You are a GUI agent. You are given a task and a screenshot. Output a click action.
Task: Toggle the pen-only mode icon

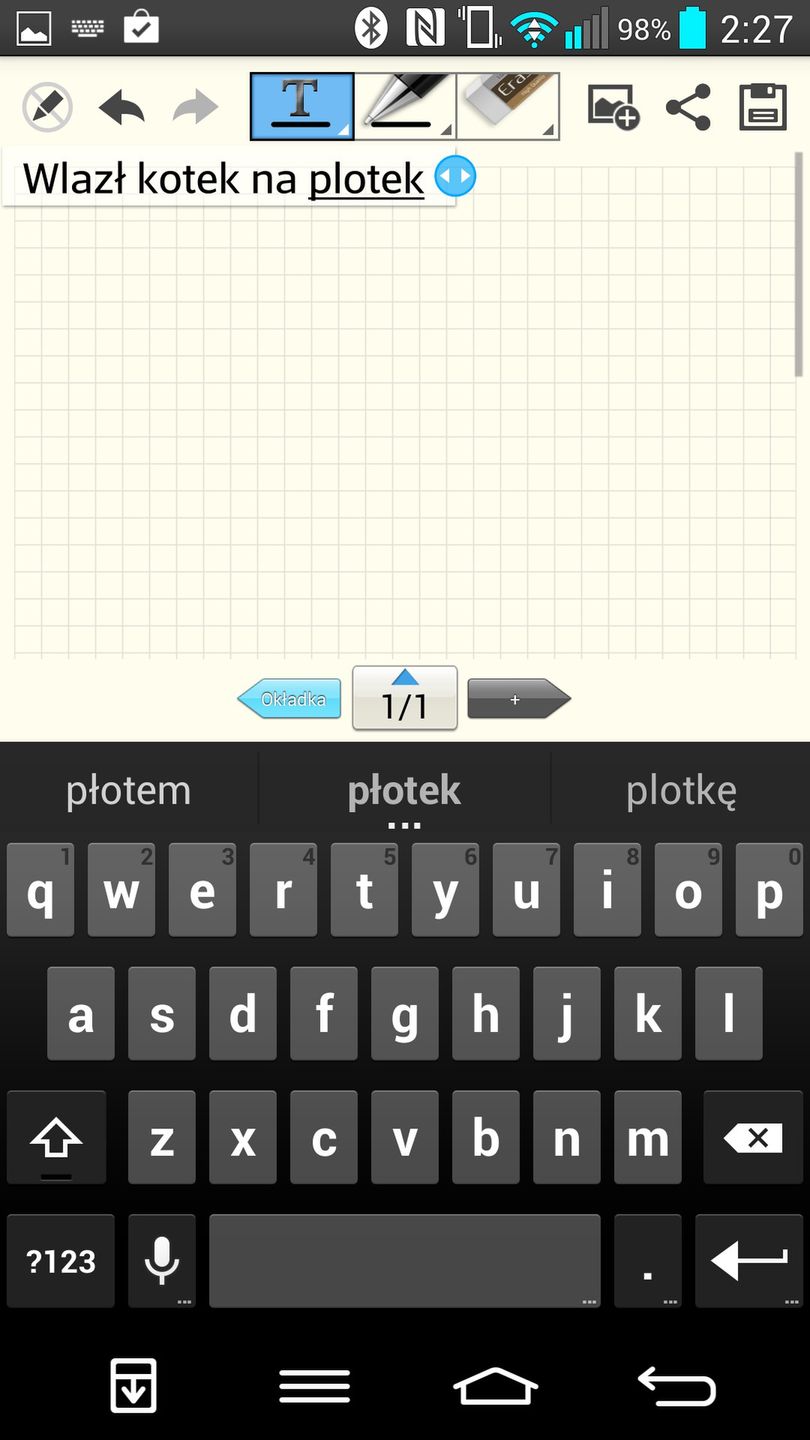click(x=47, y=107)
